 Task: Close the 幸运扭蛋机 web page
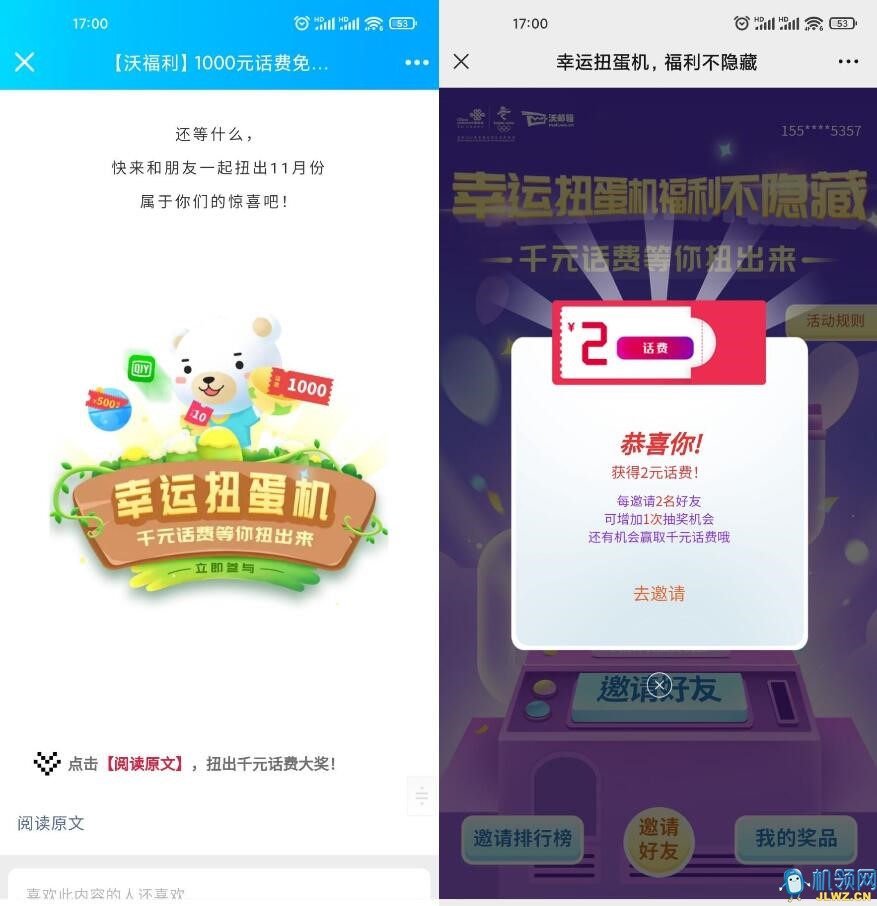tap(461, 62)
